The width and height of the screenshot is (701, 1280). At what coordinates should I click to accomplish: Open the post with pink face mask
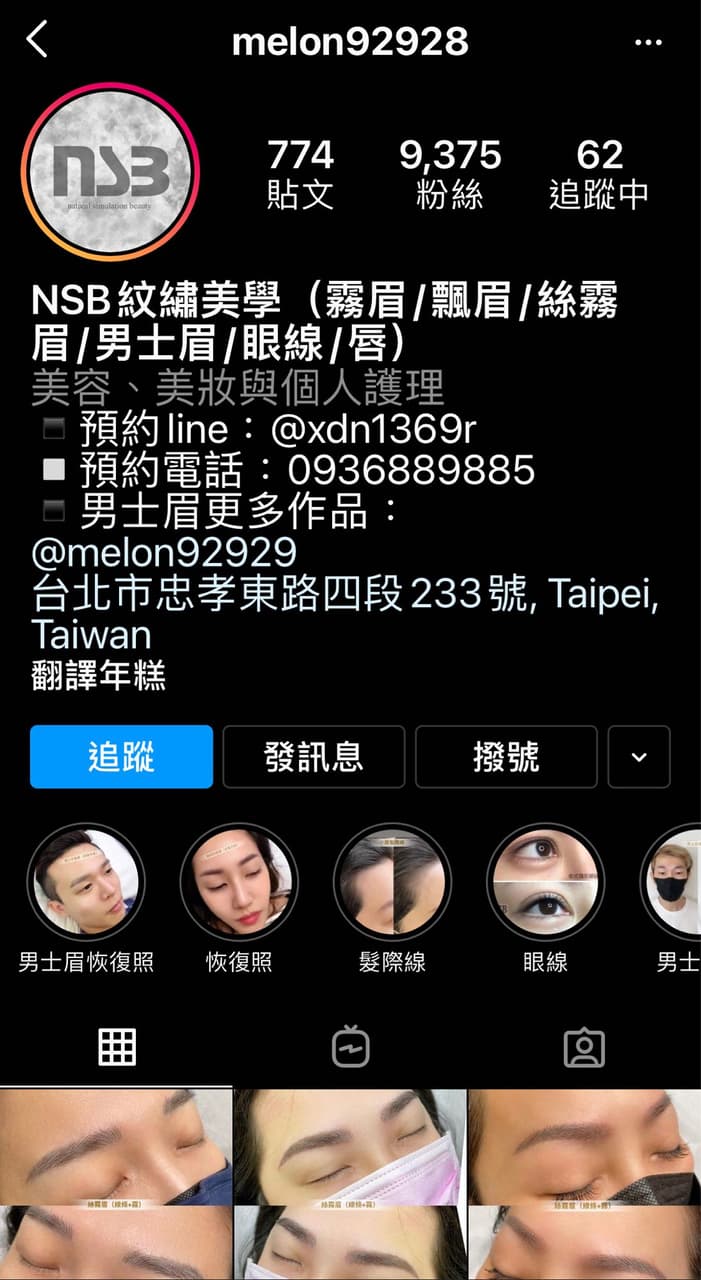click(350, 1146)
